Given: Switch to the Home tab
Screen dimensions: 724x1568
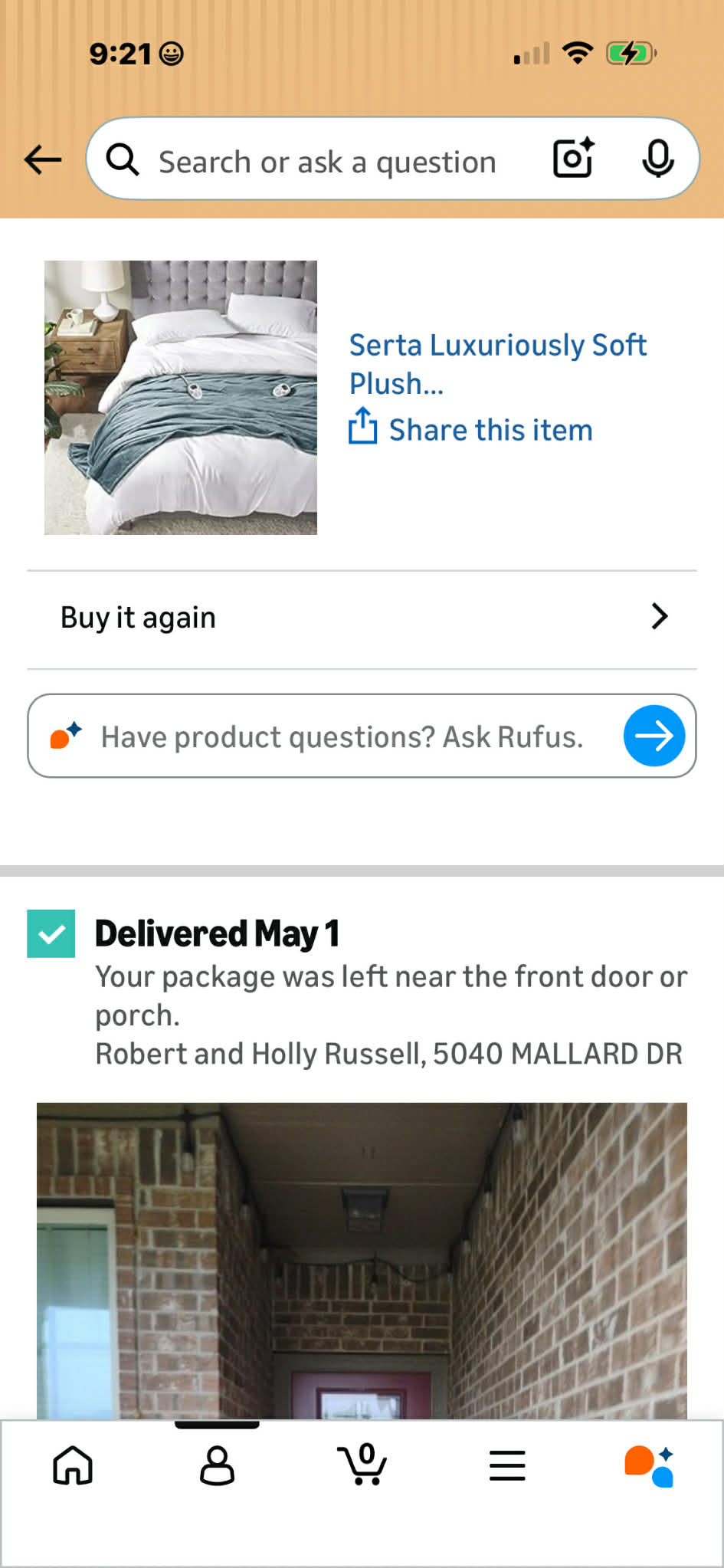Looking at the screenshot, I should 73,1465.
